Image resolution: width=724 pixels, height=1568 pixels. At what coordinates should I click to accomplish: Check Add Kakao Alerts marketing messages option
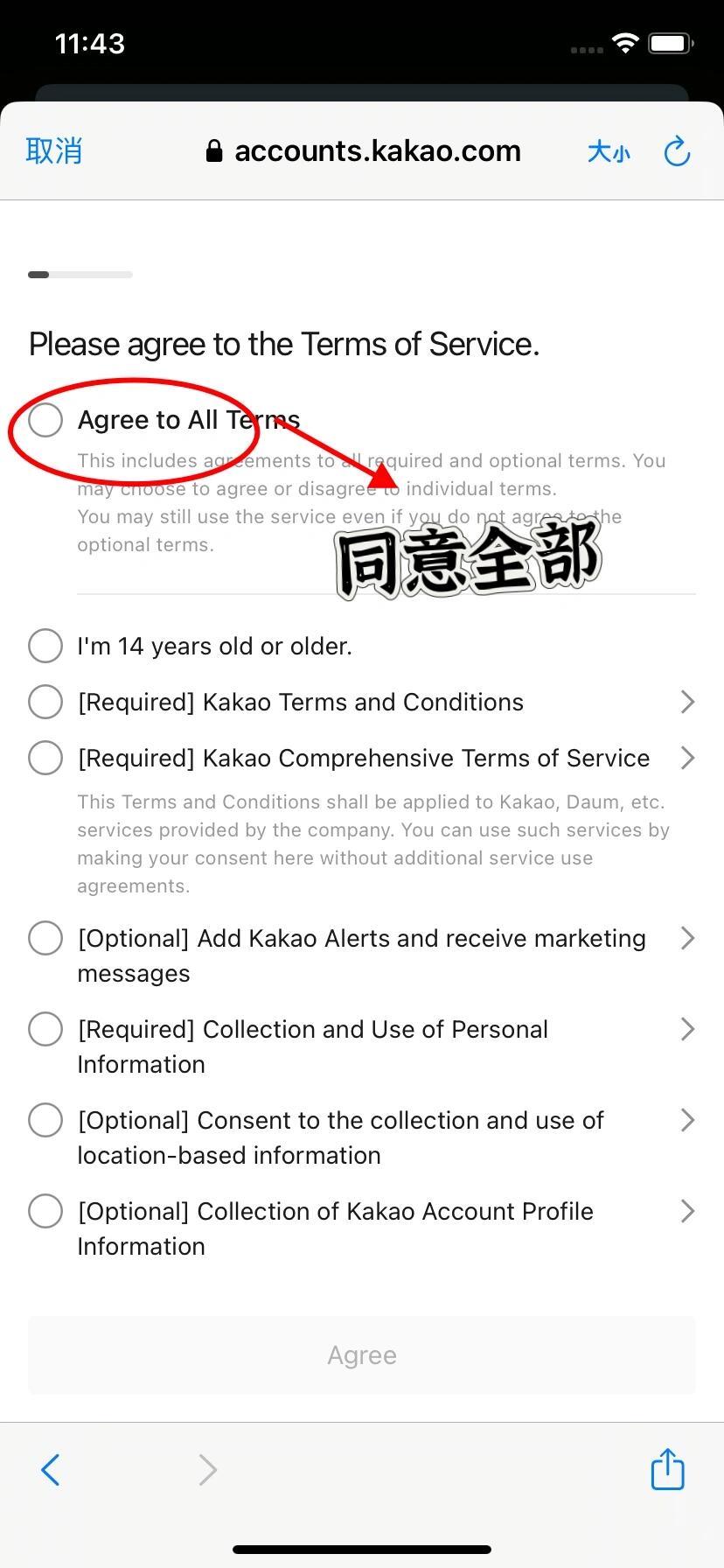[x=45, y=938]
